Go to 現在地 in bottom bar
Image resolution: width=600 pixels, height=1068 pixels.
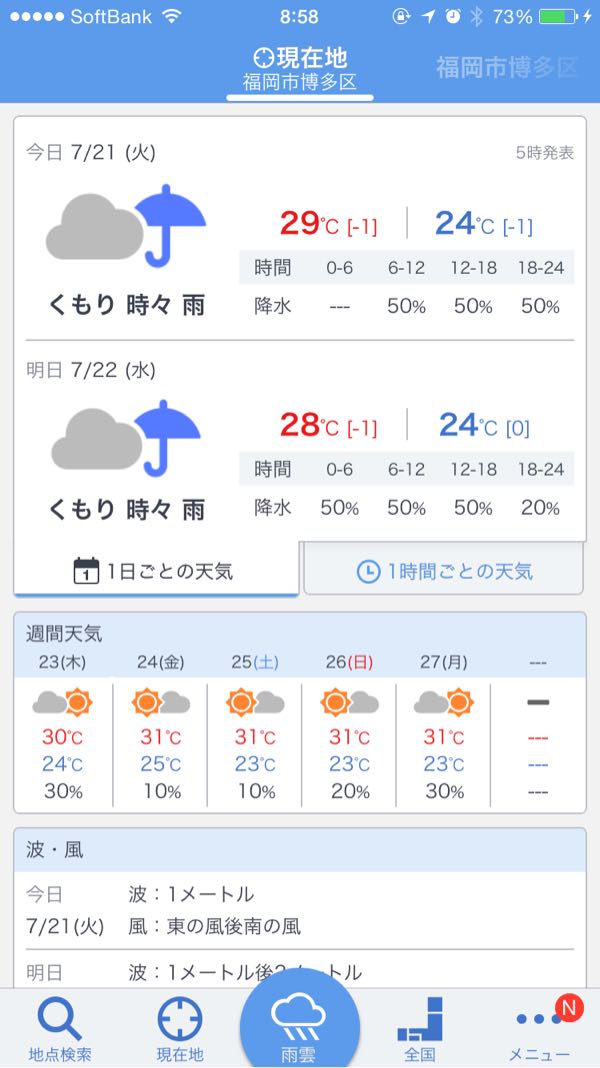180,1028
